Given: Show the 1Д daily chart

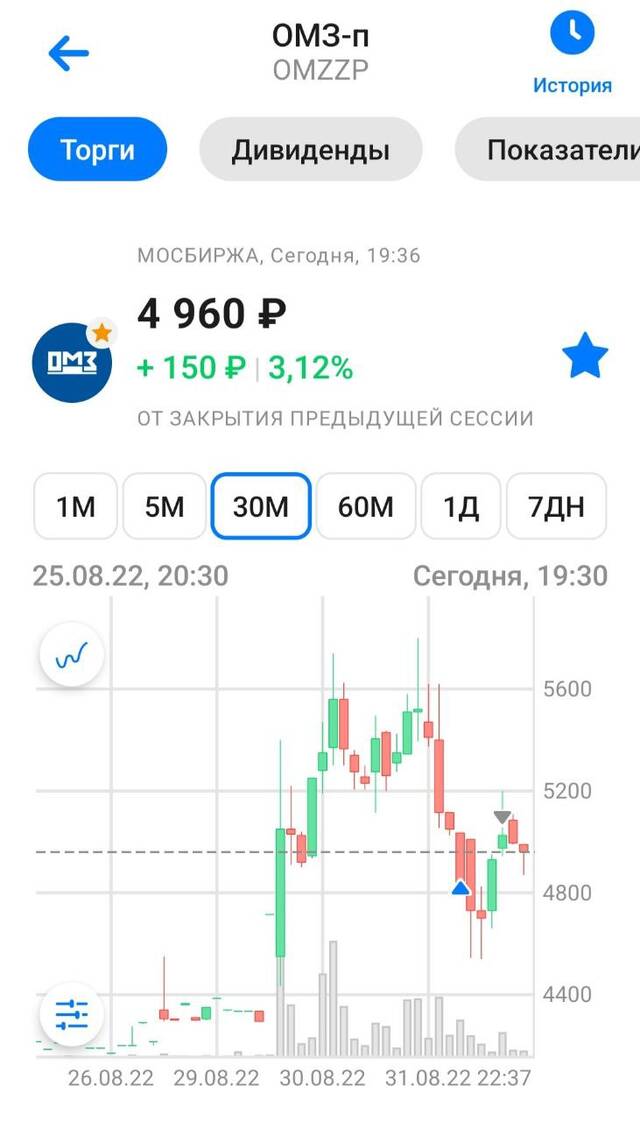Looking at the screenshot, I should pos(461,506).
